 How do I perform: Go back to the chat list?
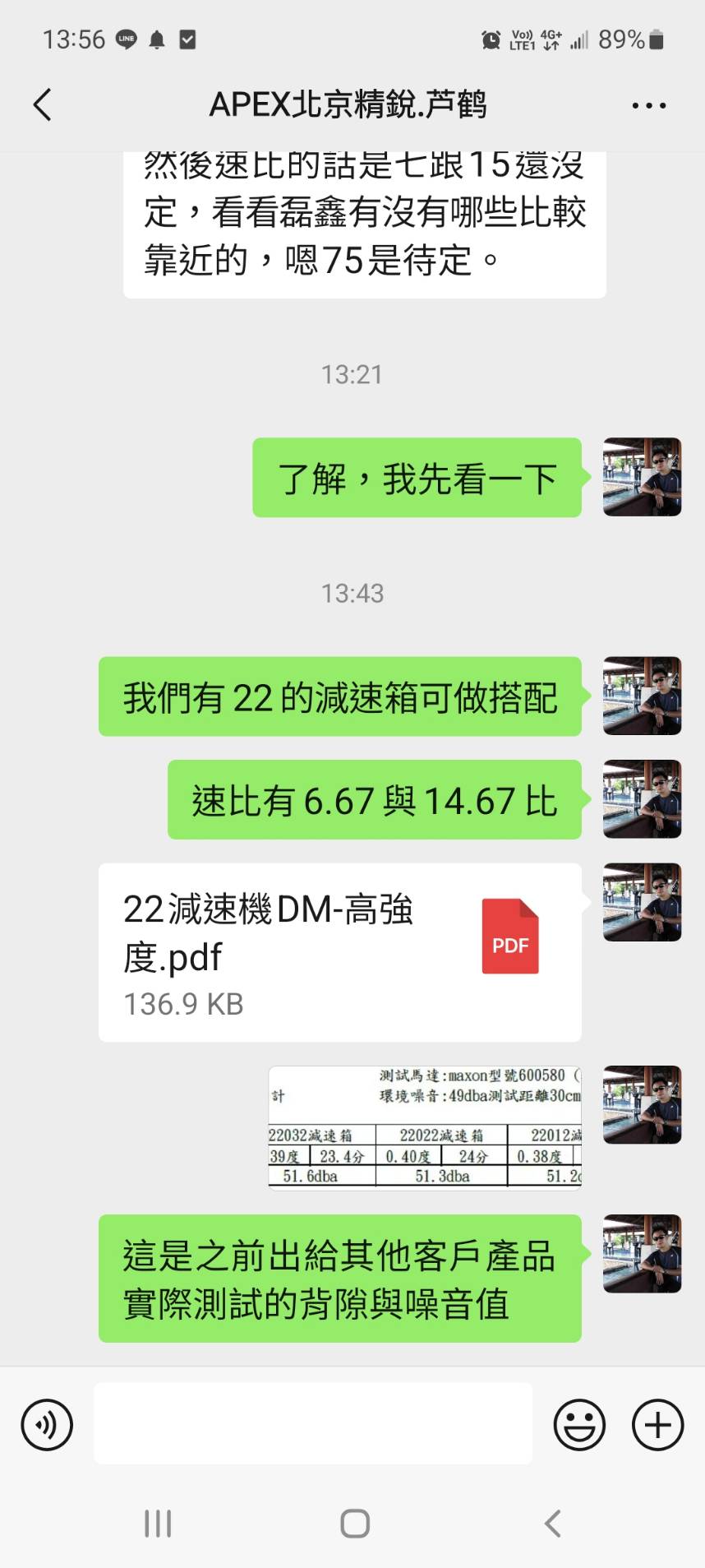(x=43, y=105)
